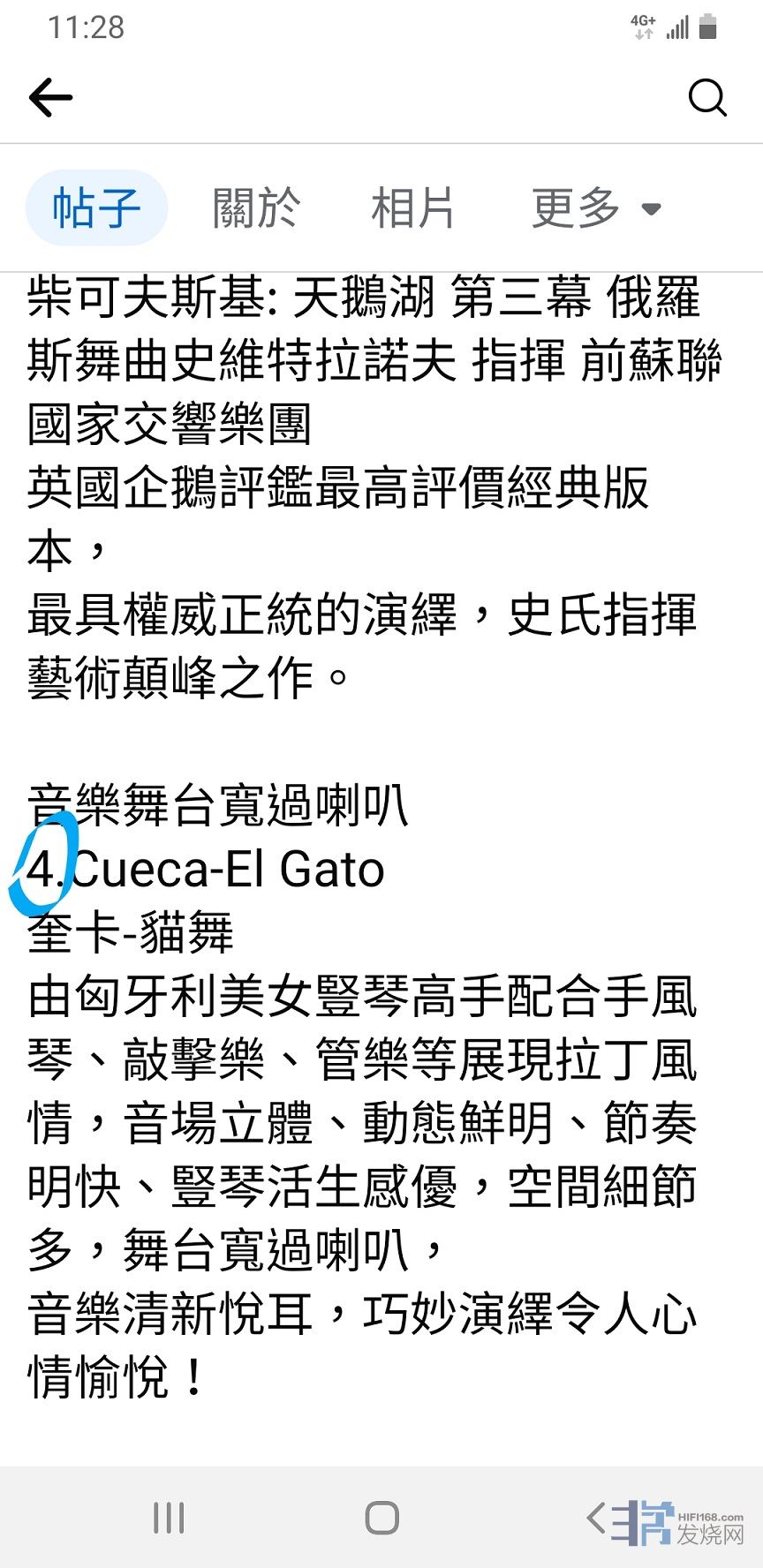Image resolution: width=763 pixels, height=1568 pixels.
Task: Expand the 更多 dropdown
Action: click(596, 208)
